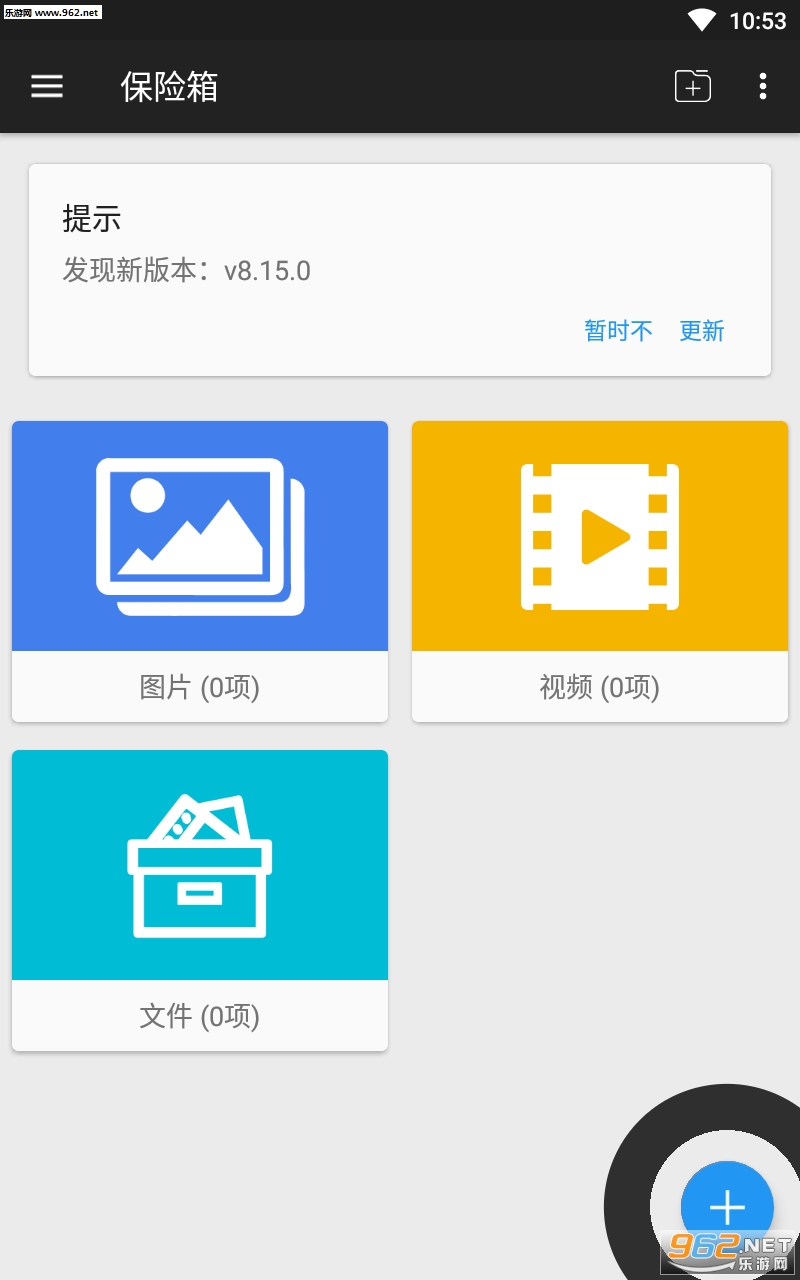Open the 文件 folder
The image size is (800, 1280).
click(x=200, y=900)
